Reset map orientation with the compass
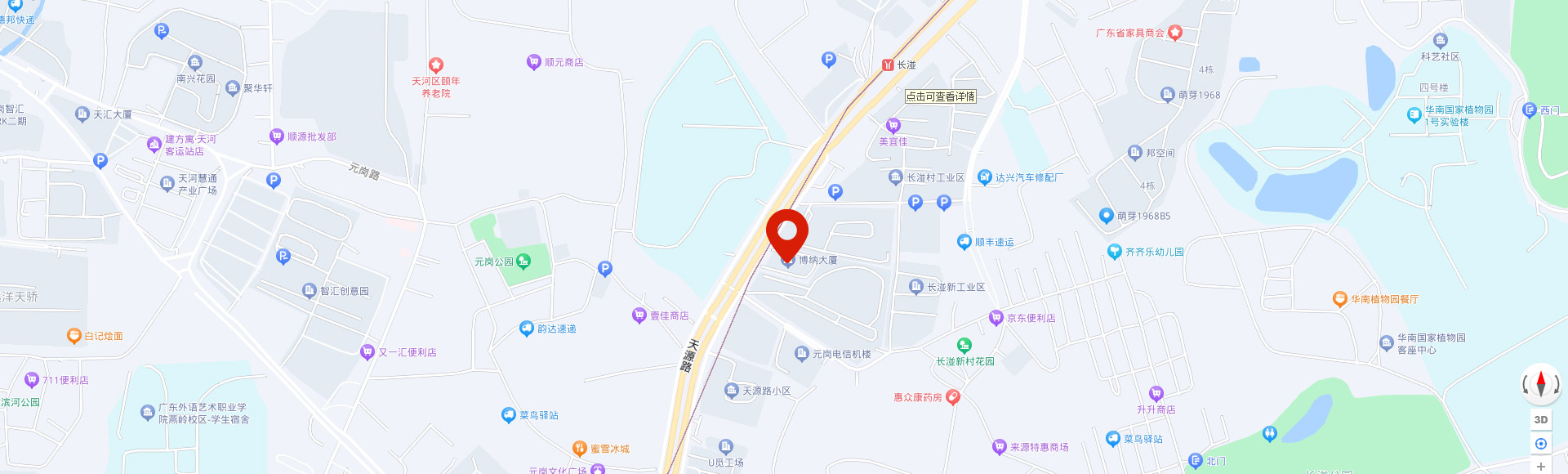Image resolution: width=1568 pixels, height=474 pixels. pos(1541,383)
